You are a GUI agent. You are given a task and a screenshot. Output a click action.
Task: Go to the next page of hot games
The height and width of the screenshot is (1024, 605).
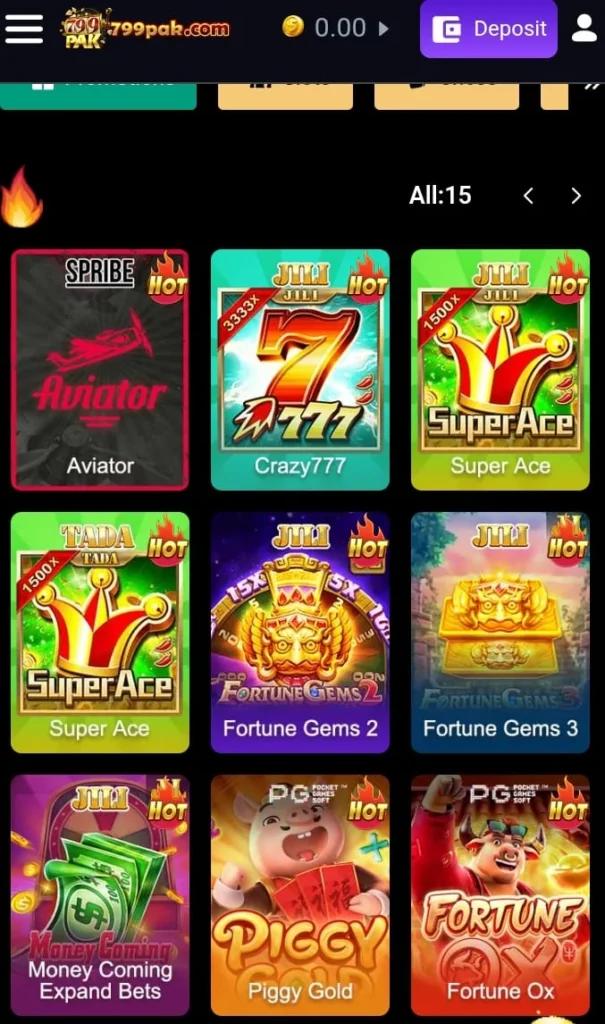(x=576, y=196)
